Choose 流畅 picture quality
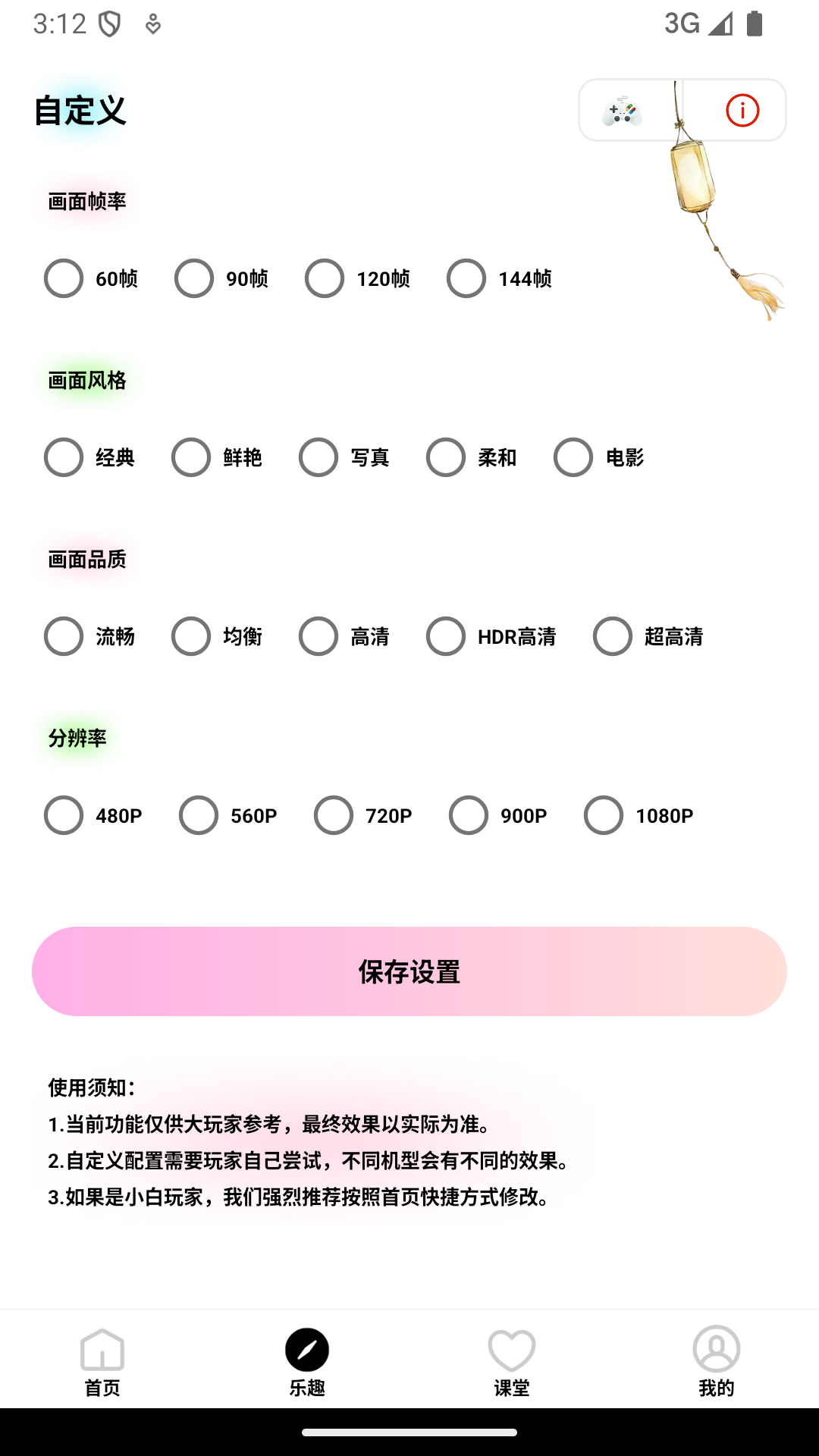This screenshot has height=1456, width=819. click(x=89, y=636)
